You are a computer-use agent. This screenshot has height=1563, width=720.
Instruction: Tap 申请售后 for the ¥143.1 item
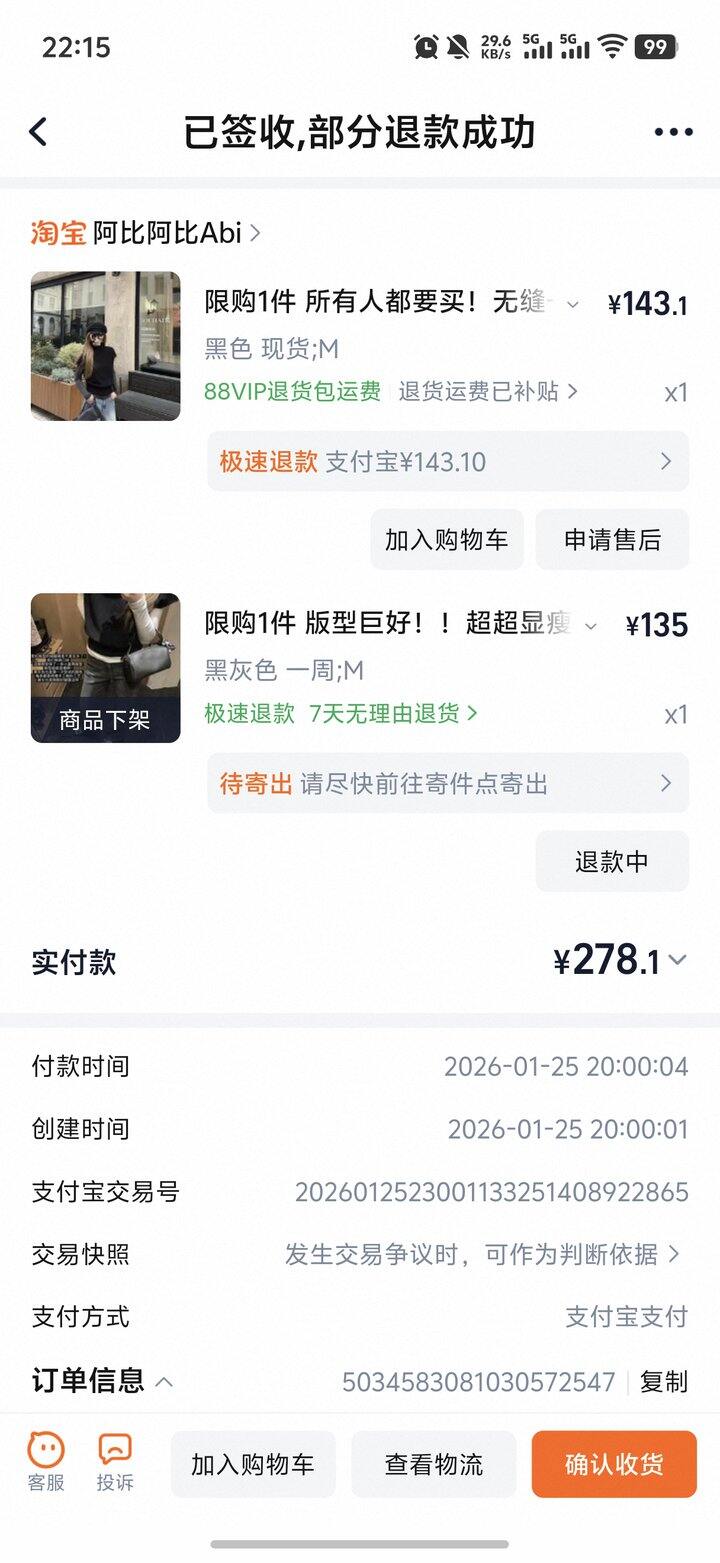pyautogui.click(x=612, y=540)
